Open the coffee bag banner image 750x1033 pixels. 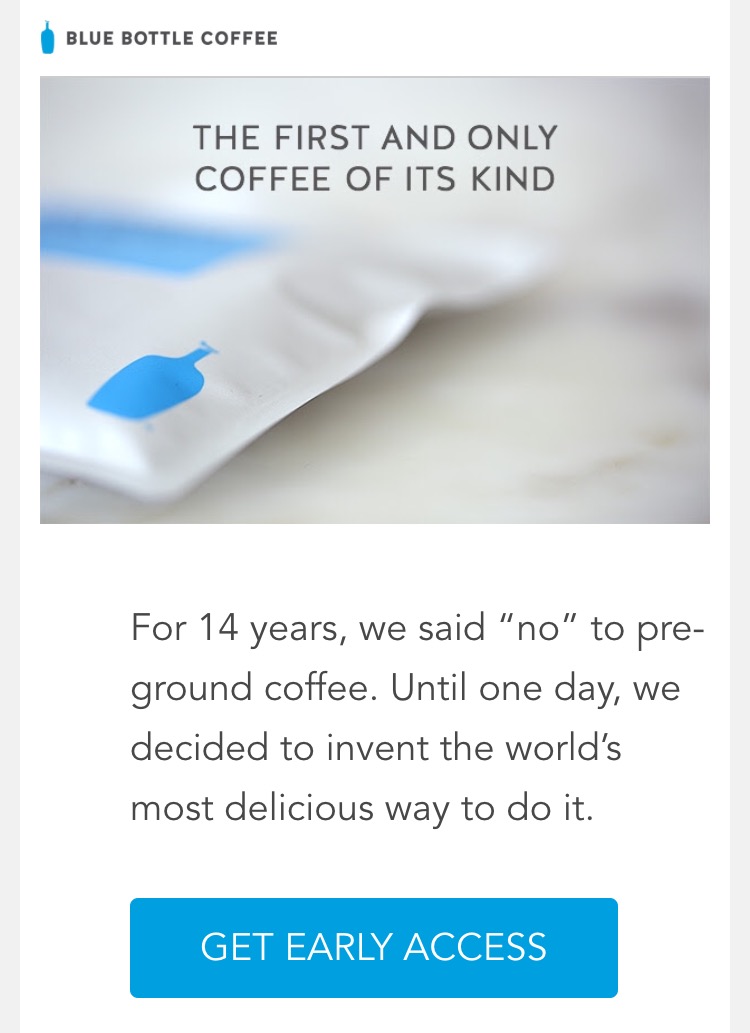pos(375,300)
